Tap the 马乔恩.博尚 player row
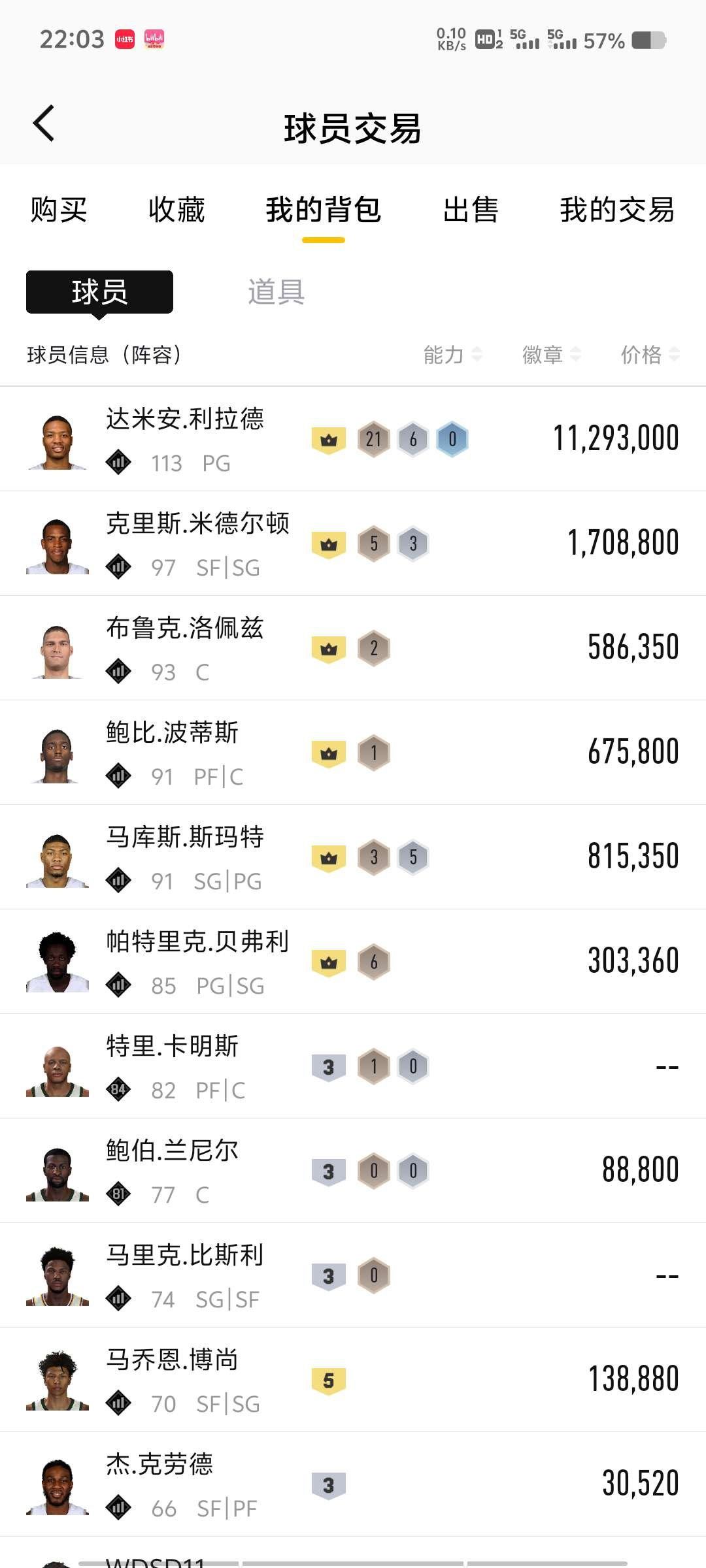 click(353, 1380)
